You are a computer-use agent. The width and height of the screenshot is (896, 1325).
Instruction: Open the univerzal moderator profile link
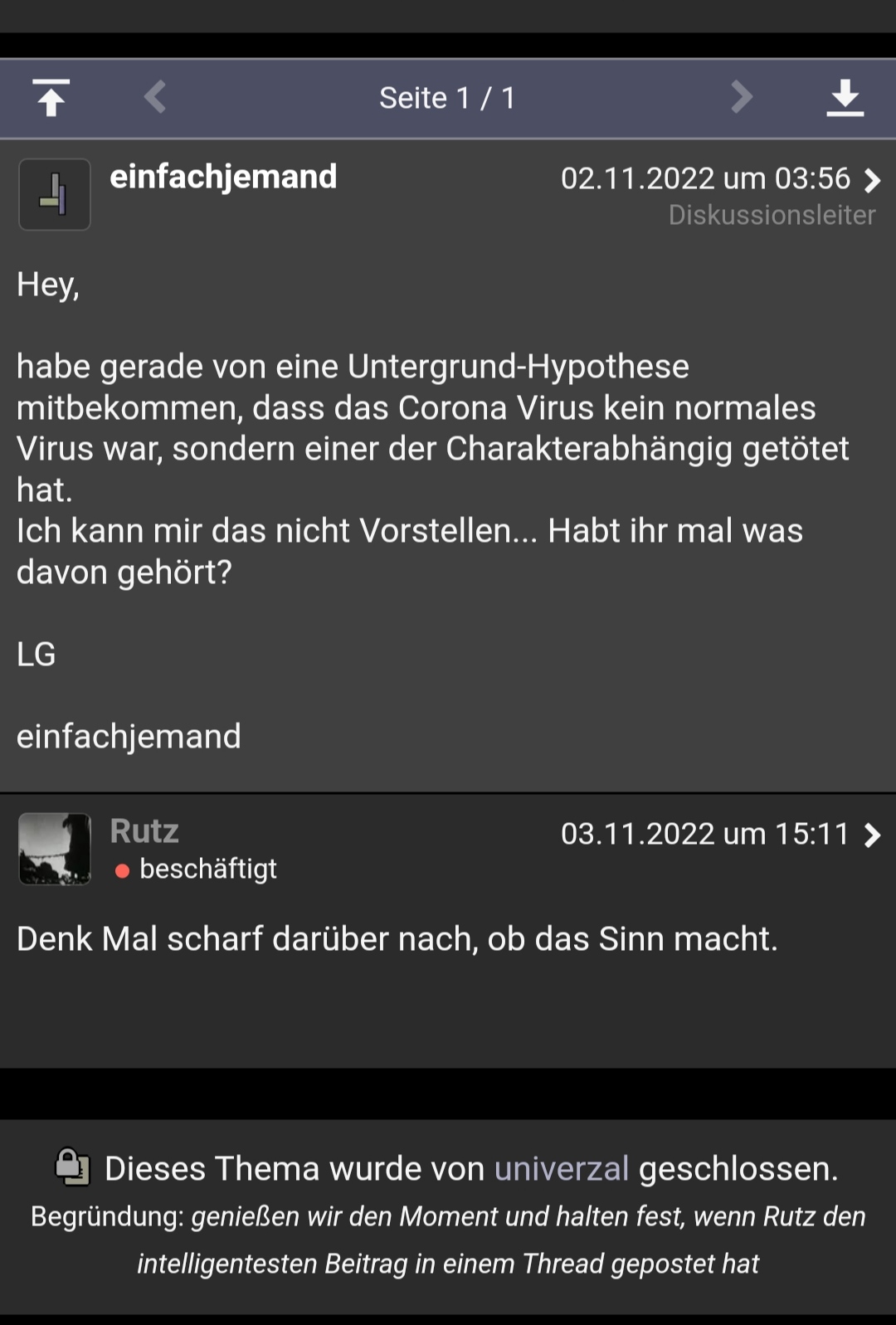coord(562,1168)
